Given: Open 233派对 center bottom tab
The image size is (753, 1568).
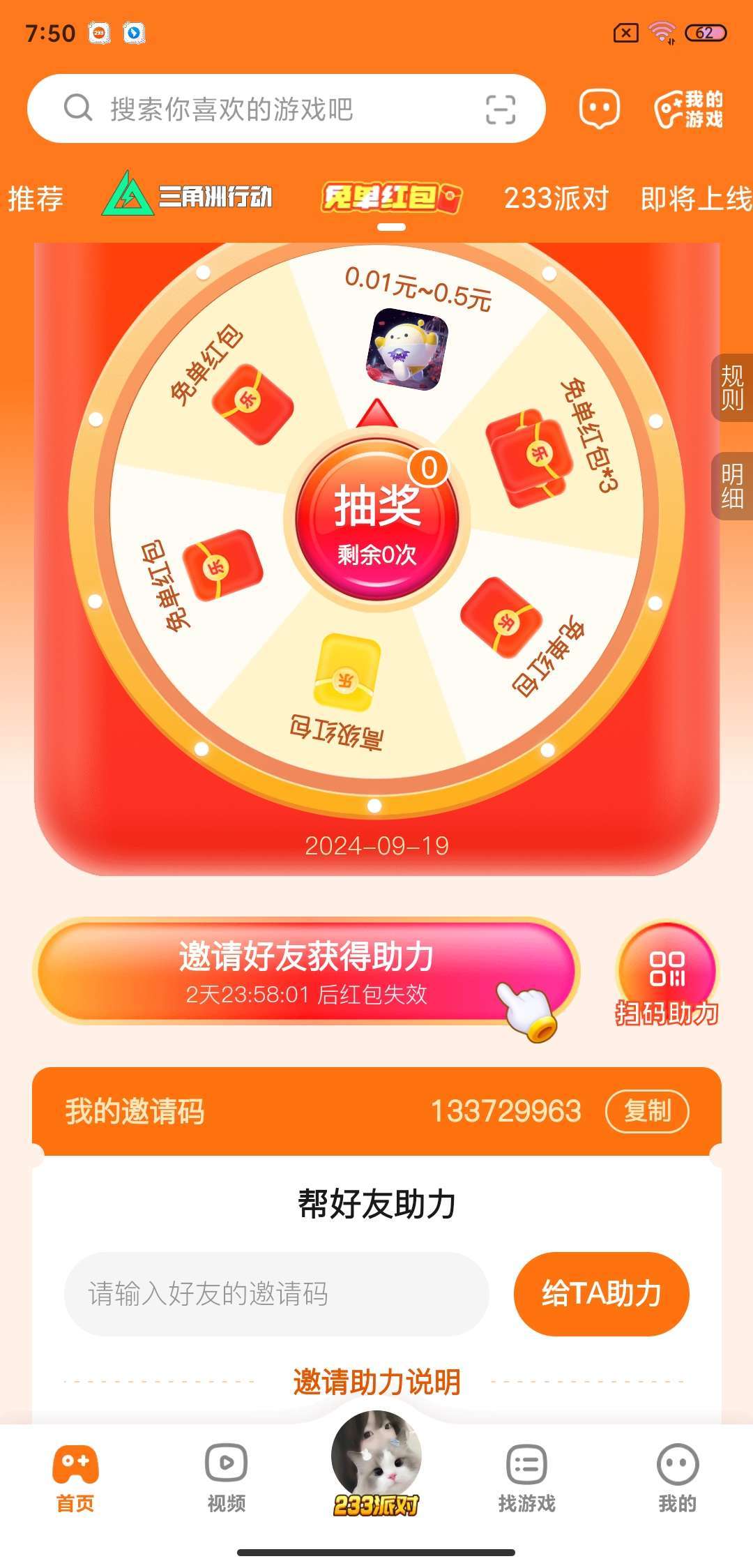Looking at the screenshot, I should coord(376,1464).
